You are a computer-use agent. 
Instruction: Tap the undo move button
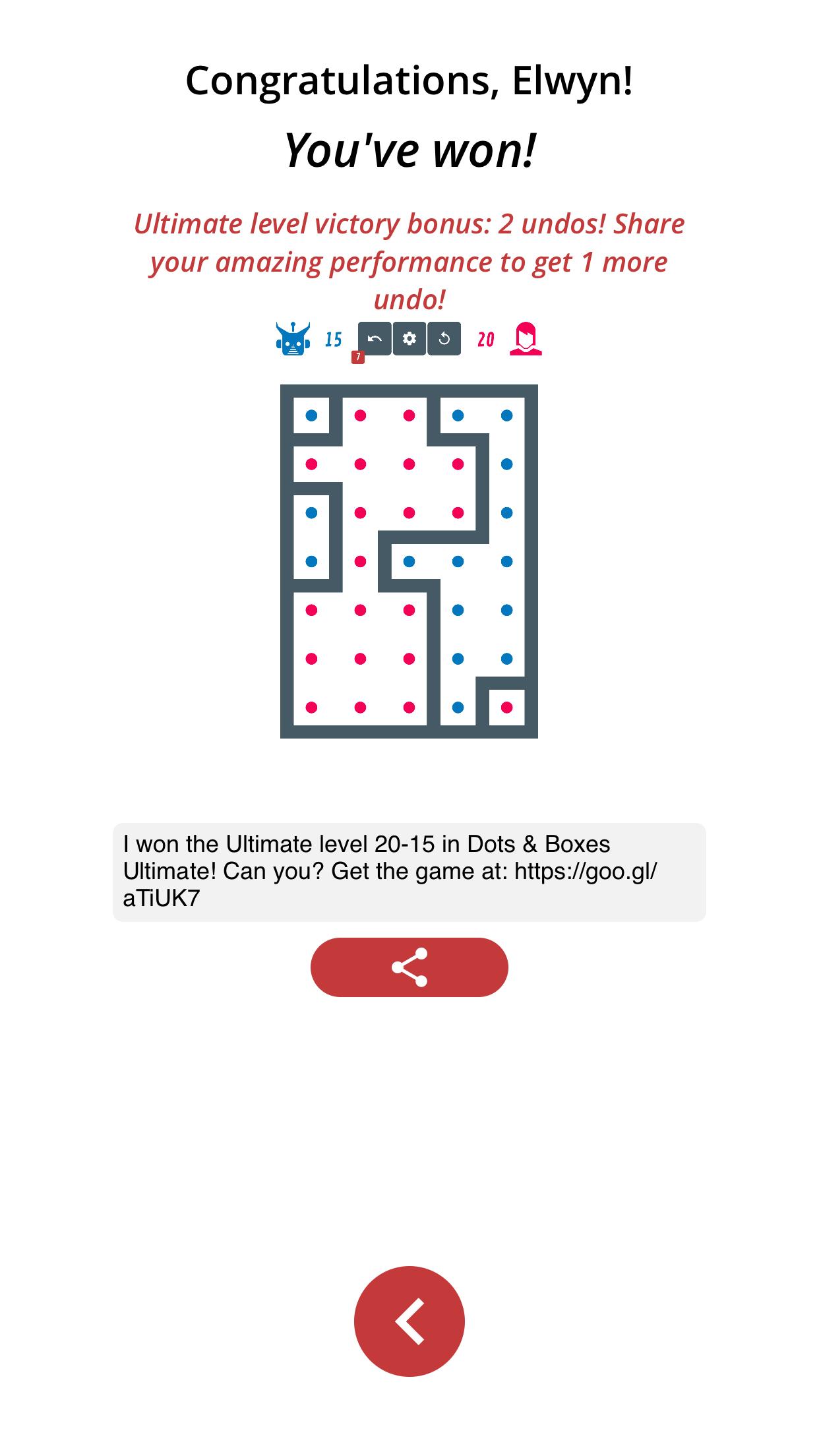tap(375, 339)
